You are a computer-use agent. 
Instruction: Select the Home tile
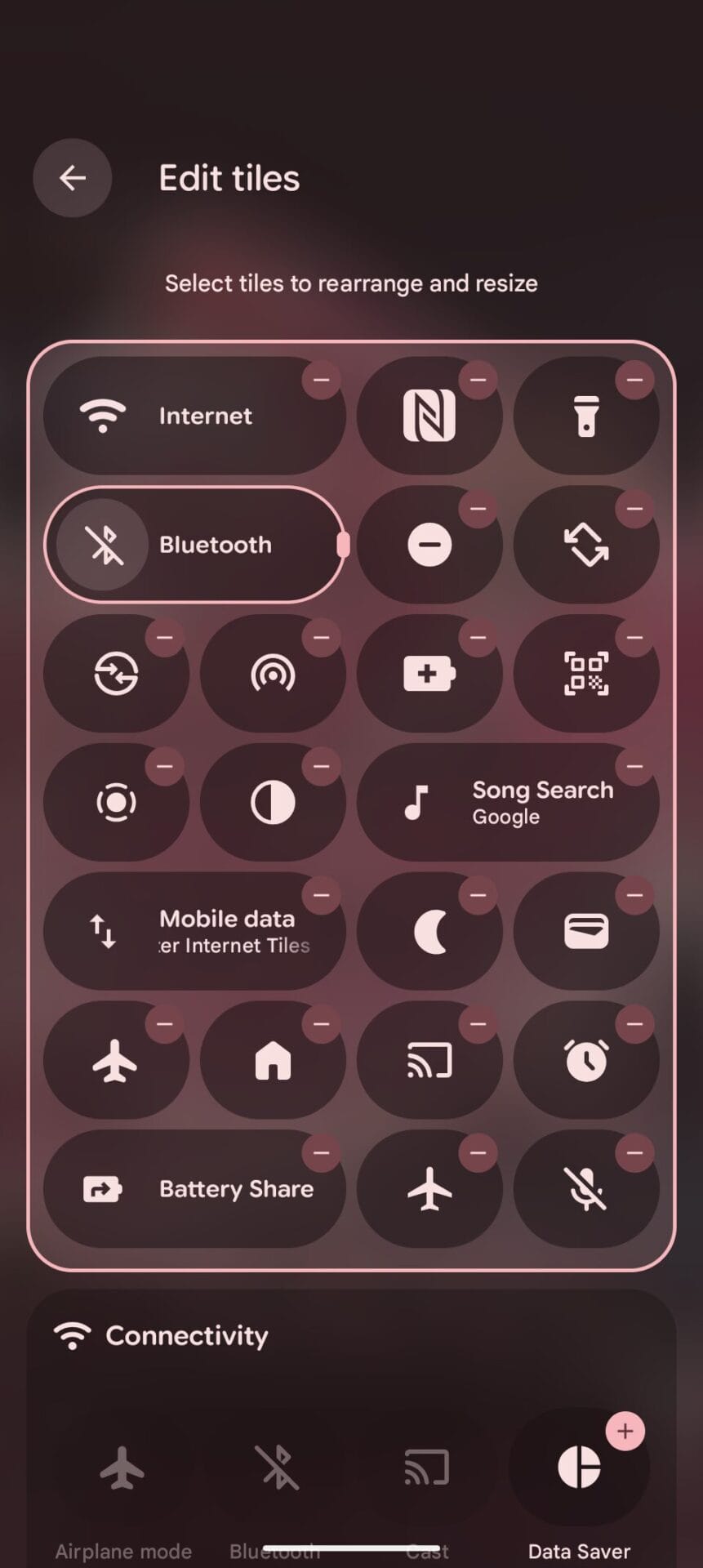(272, 1061)
